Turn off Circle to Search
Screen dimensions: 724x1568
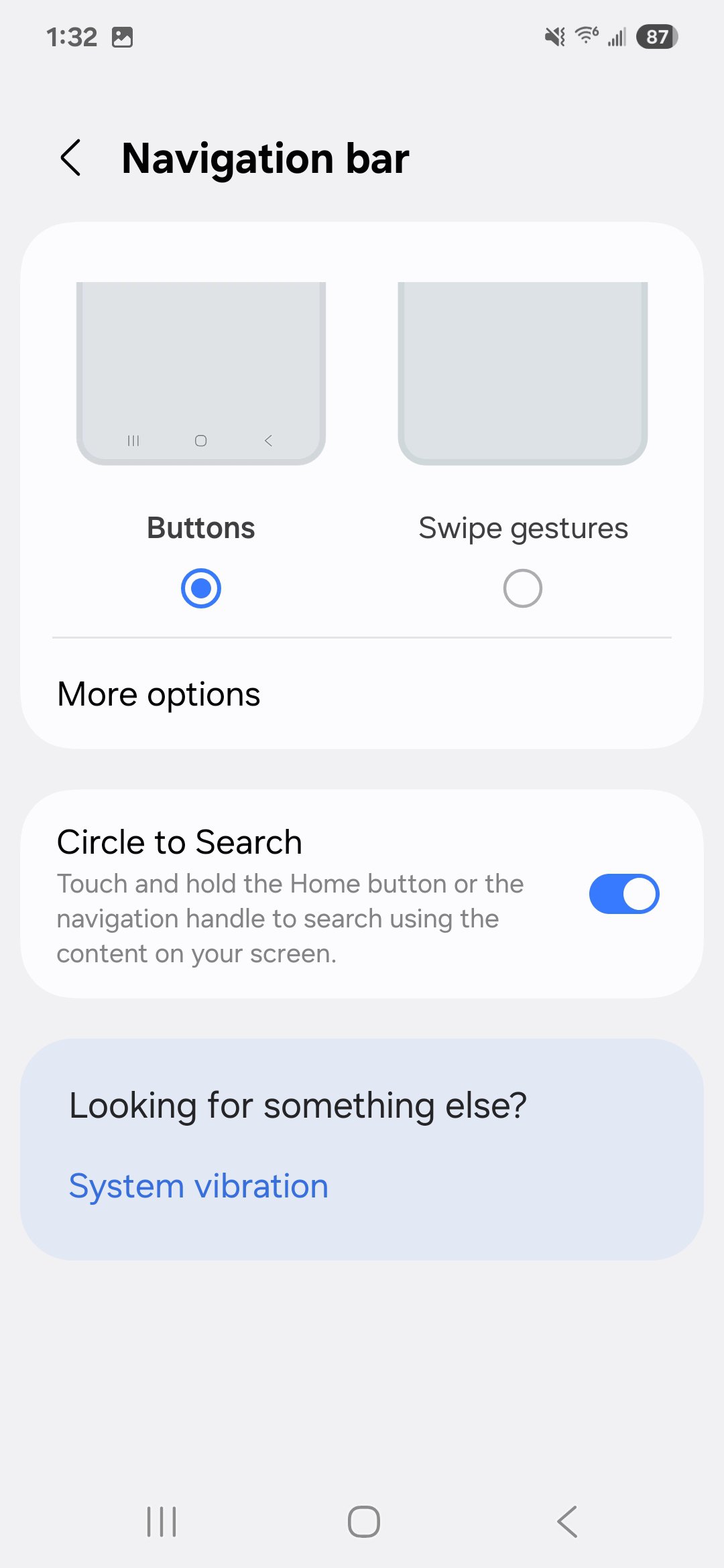tap(623, 894)
